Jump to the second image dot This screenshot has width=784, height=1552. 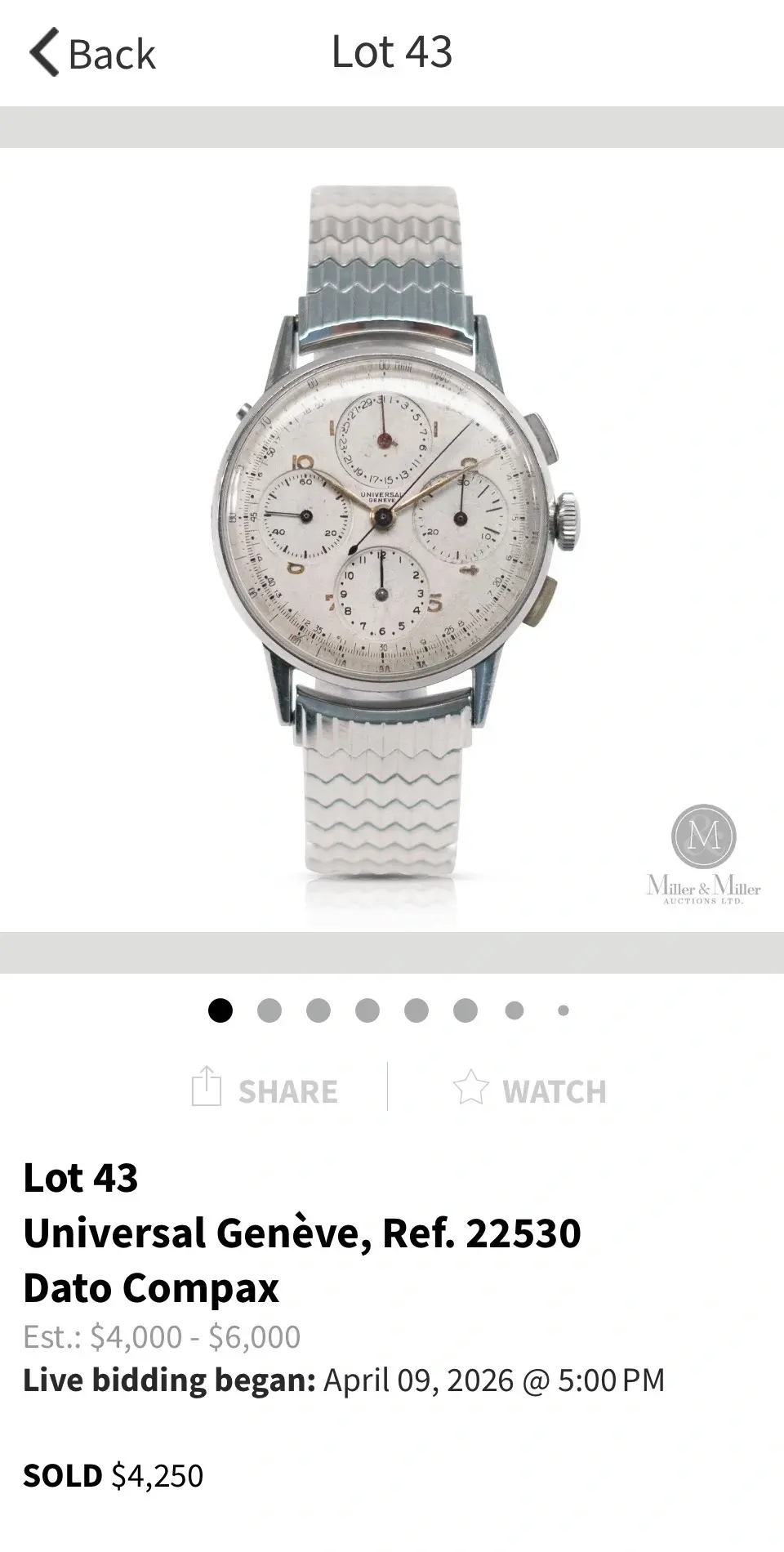point(269,1010)
